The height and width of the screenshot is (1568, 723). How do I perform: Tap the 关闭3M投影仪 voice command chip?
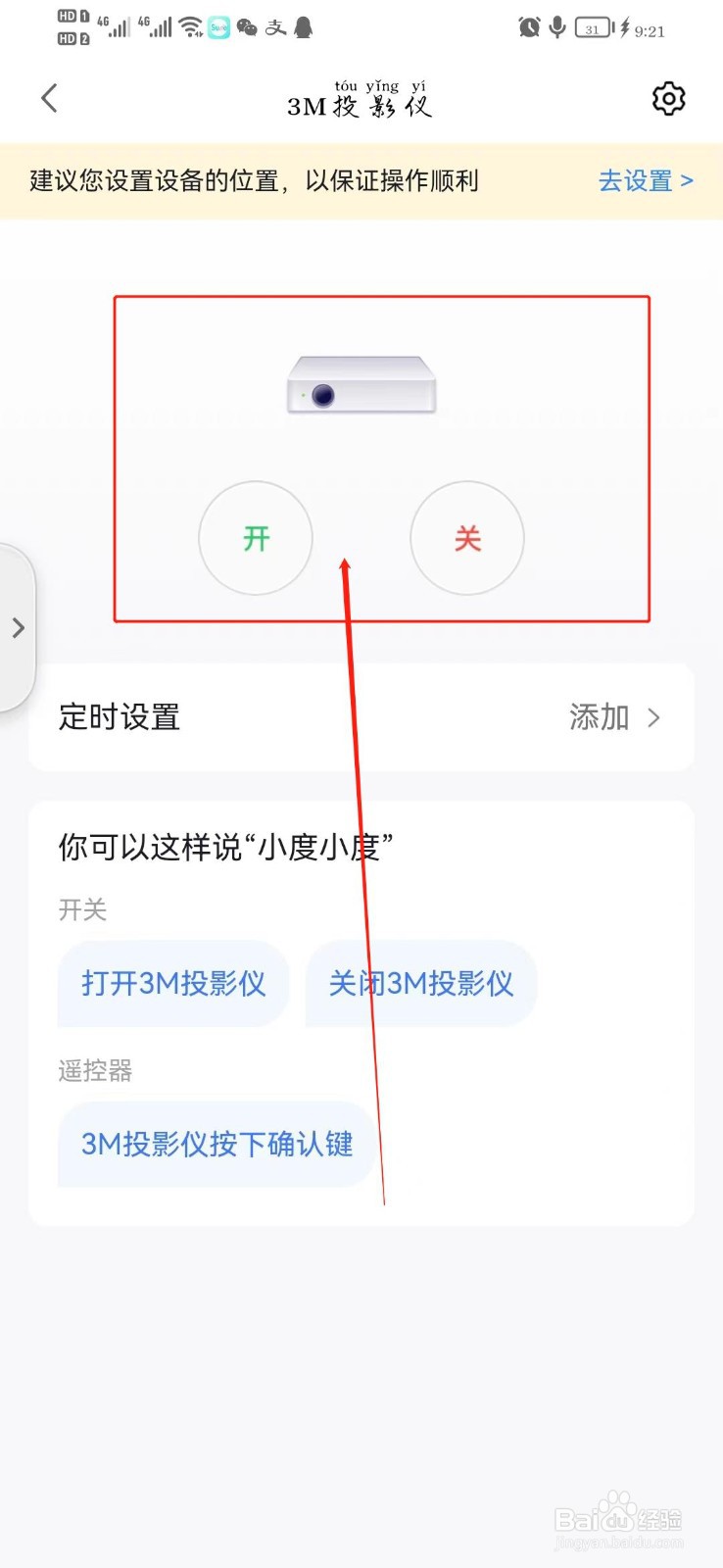point(420,984)
